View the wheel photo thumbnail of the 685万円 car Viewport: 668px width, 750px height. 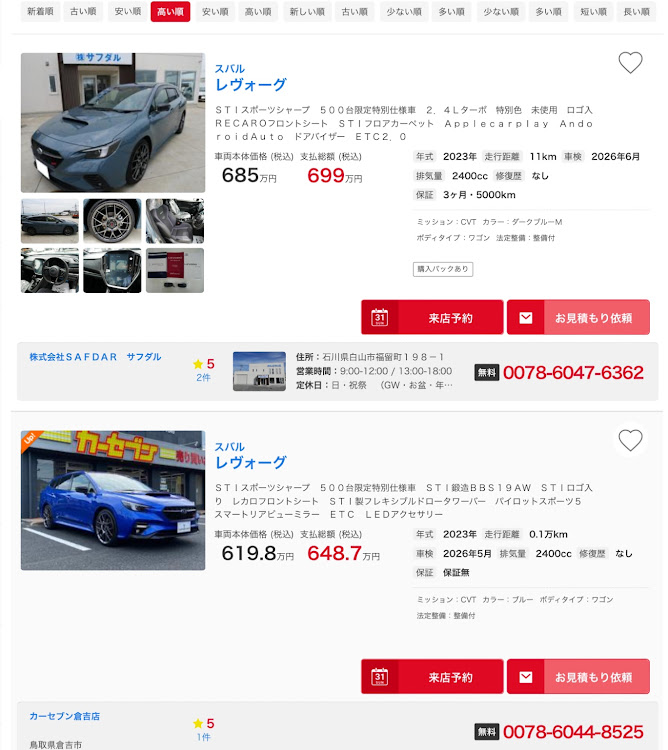pyautogui.click(x=112, y=220)
